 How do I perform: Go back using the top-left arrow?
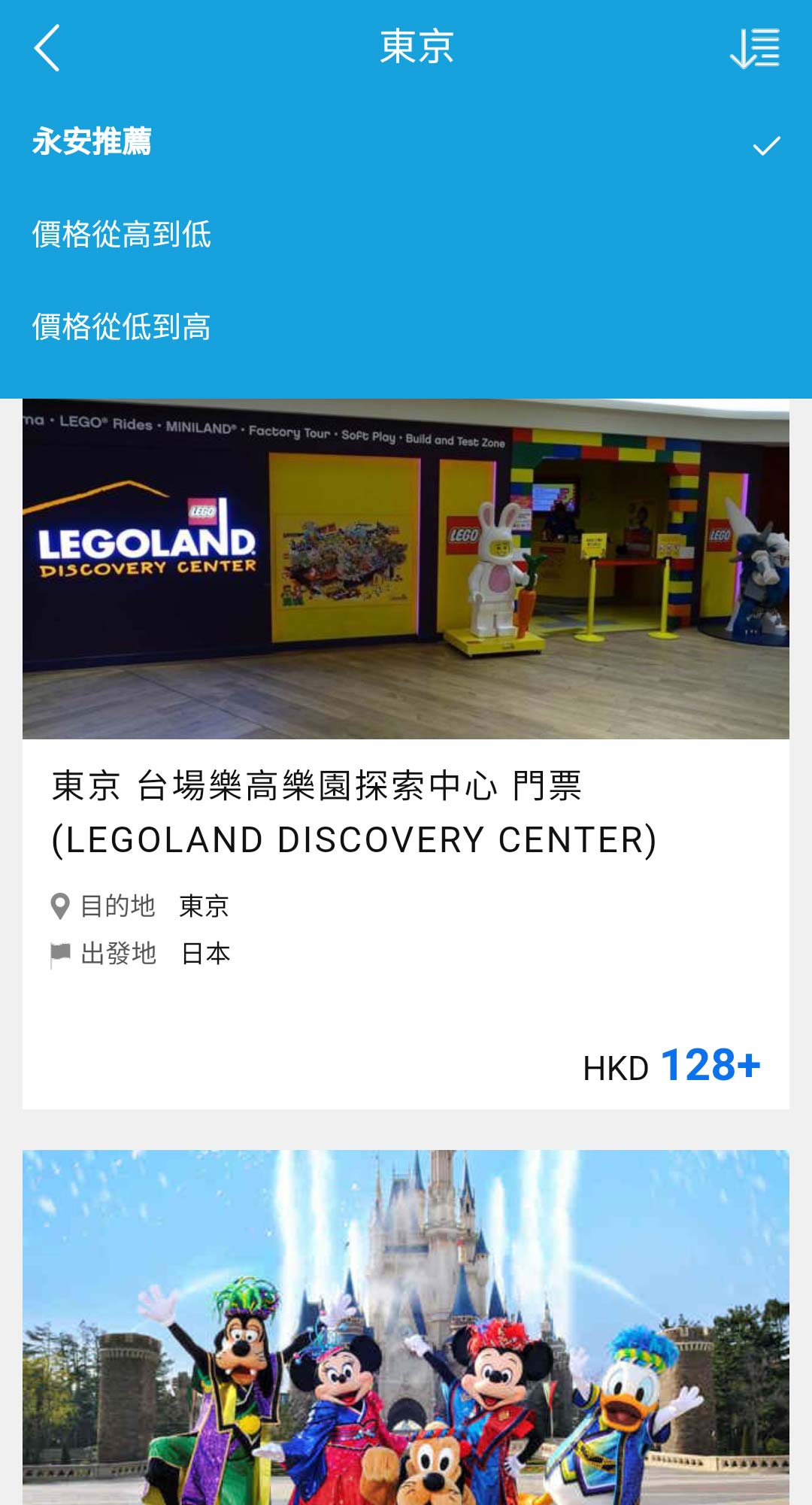click(47, 48)
